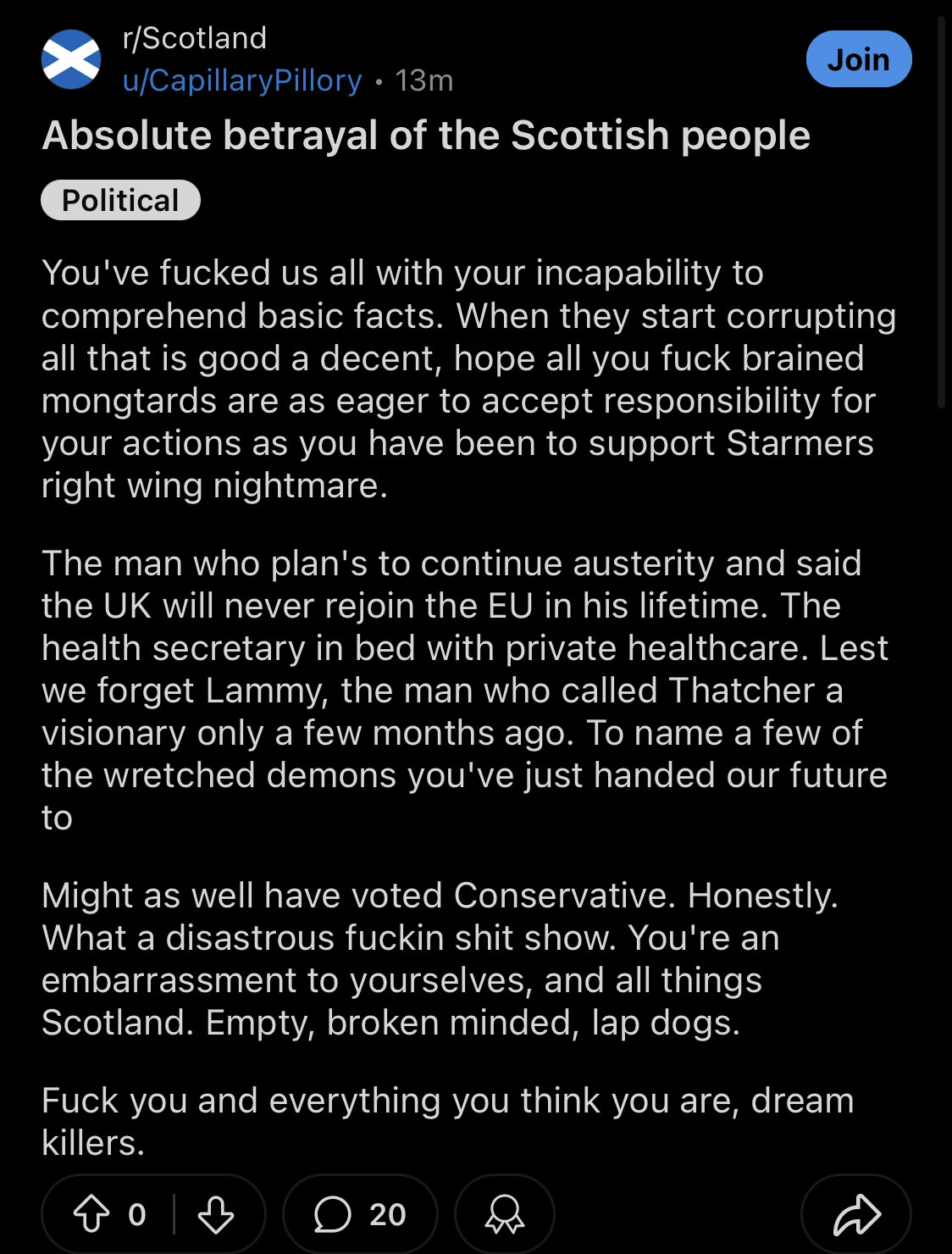Viewport: 952px width, 1254px height.
Task: Tap the Political flair chip
Action: point(120,200)
